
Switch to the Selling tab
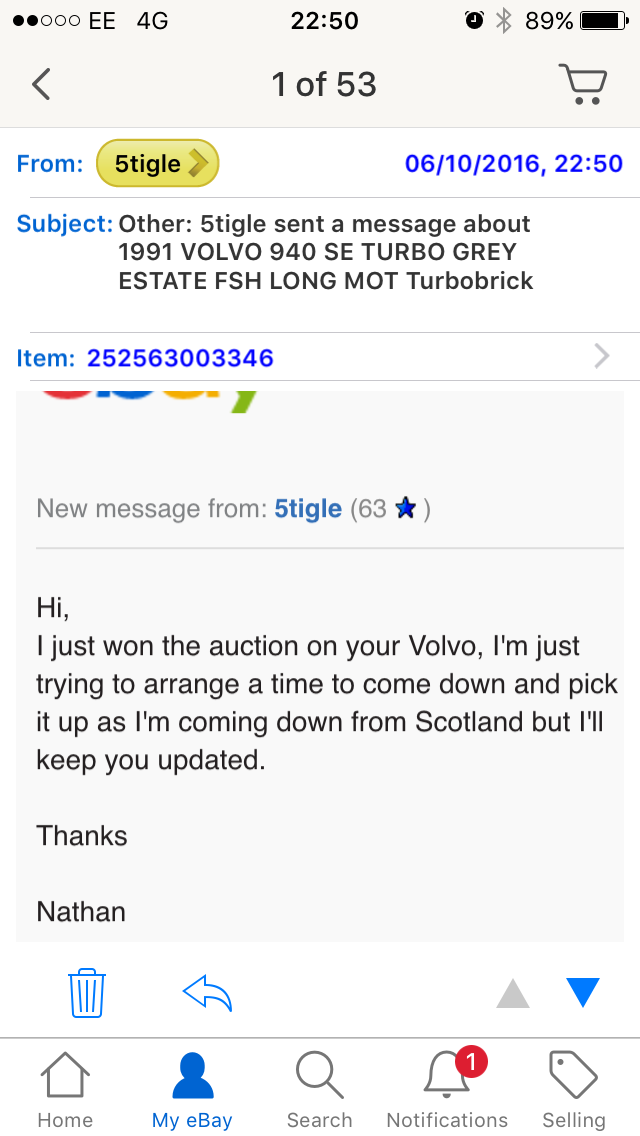[x=574, y=1090]
